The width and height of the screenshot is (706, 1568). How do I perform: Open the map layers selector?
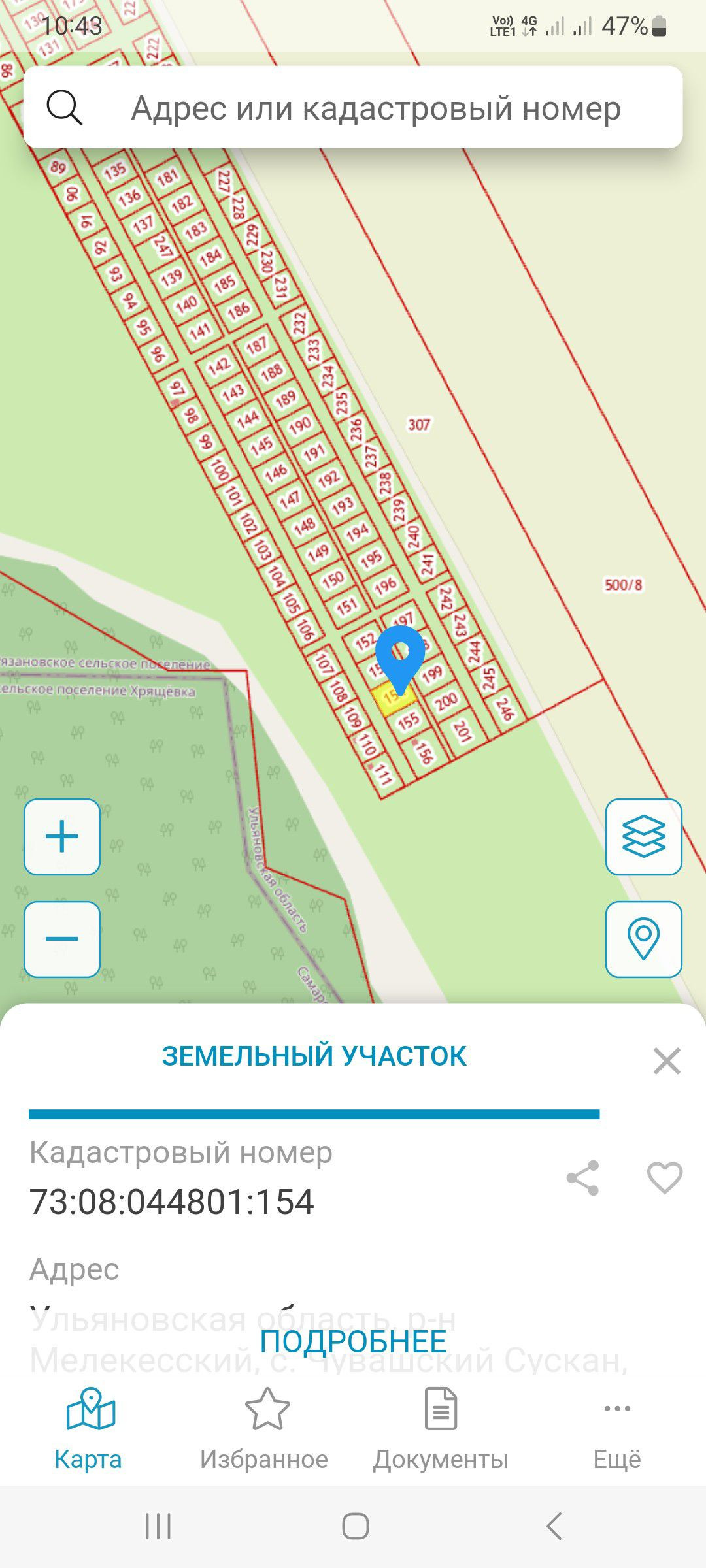[643, 836]
